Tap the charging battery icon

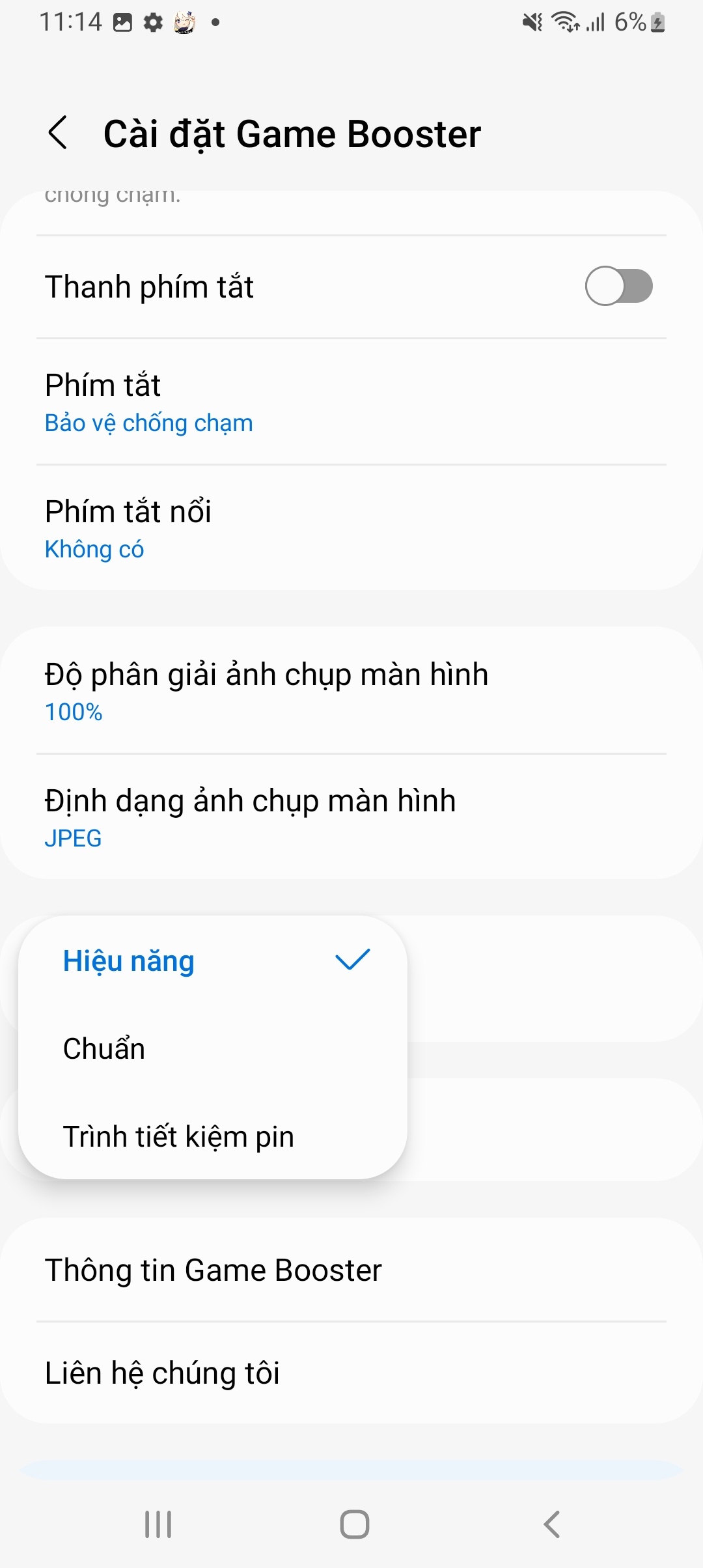657,21
